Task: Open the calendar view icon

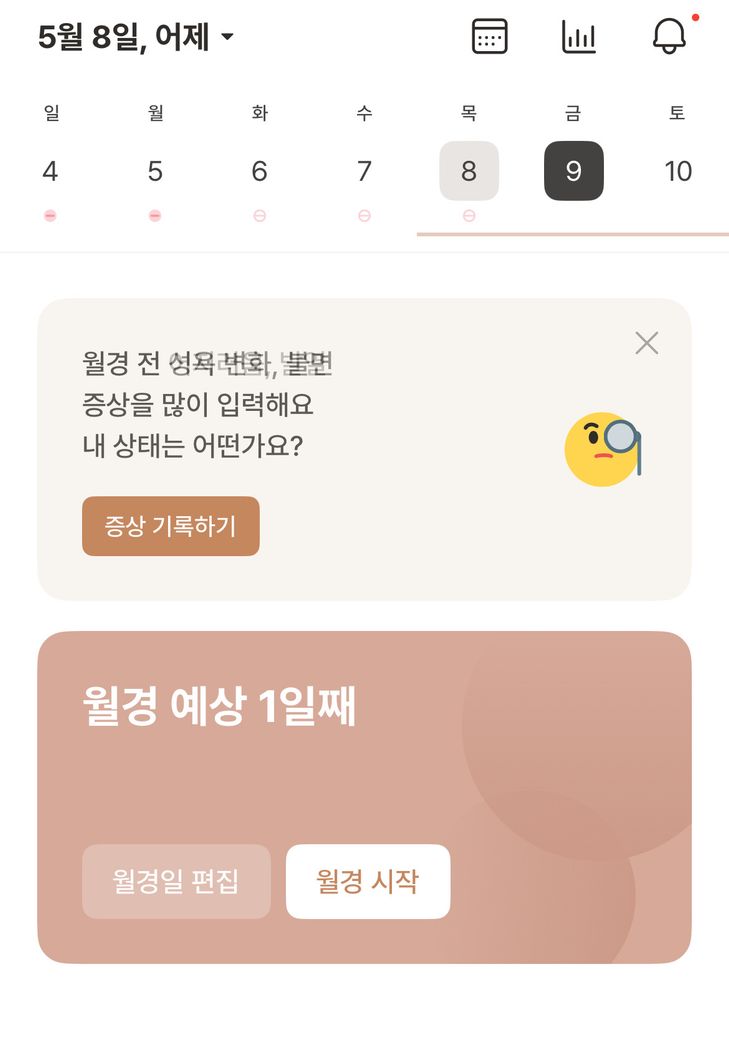Action: click(x=490, y=37)
